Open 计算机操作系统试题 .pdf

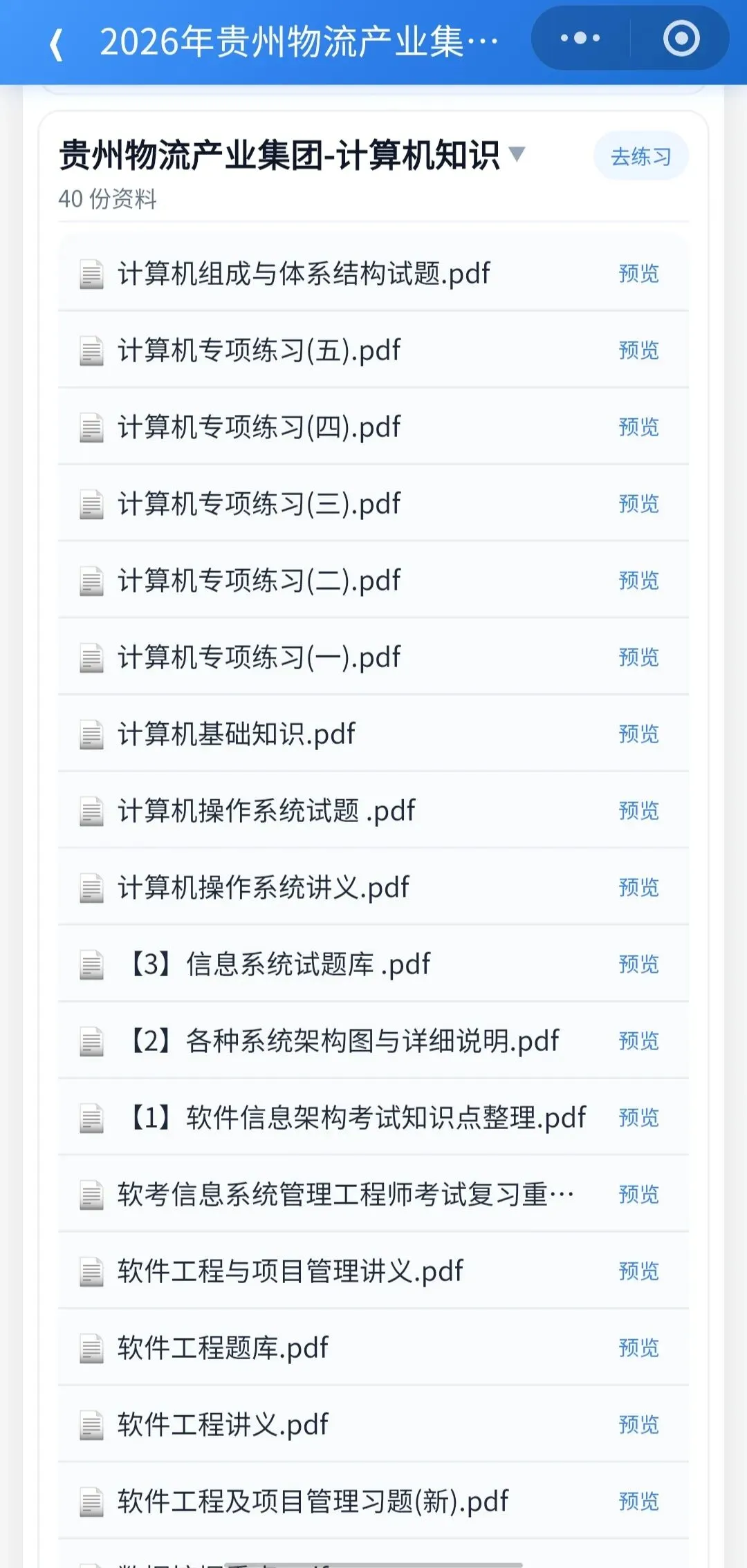[x=373, y=810]
